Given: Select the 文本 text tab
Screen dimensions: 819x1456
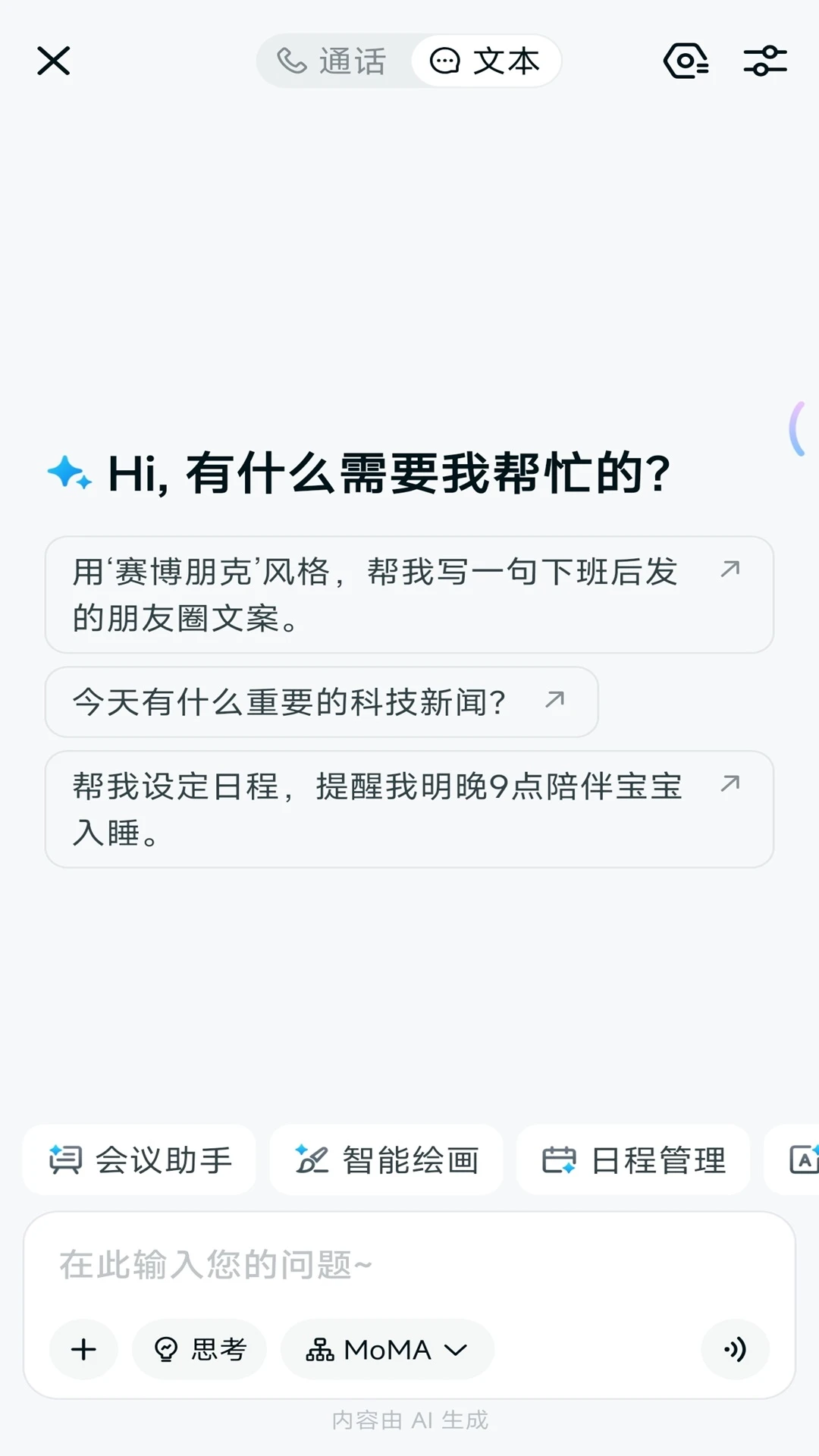Looking at the screenshot, I should pos(485,62).
